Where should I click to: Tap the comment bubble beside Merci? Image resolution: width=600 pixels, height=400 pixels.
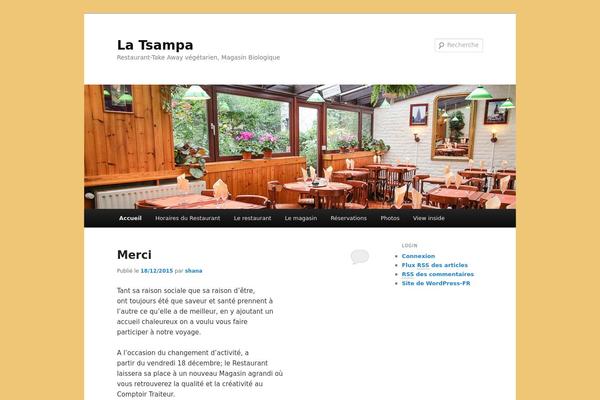point(359,257)
